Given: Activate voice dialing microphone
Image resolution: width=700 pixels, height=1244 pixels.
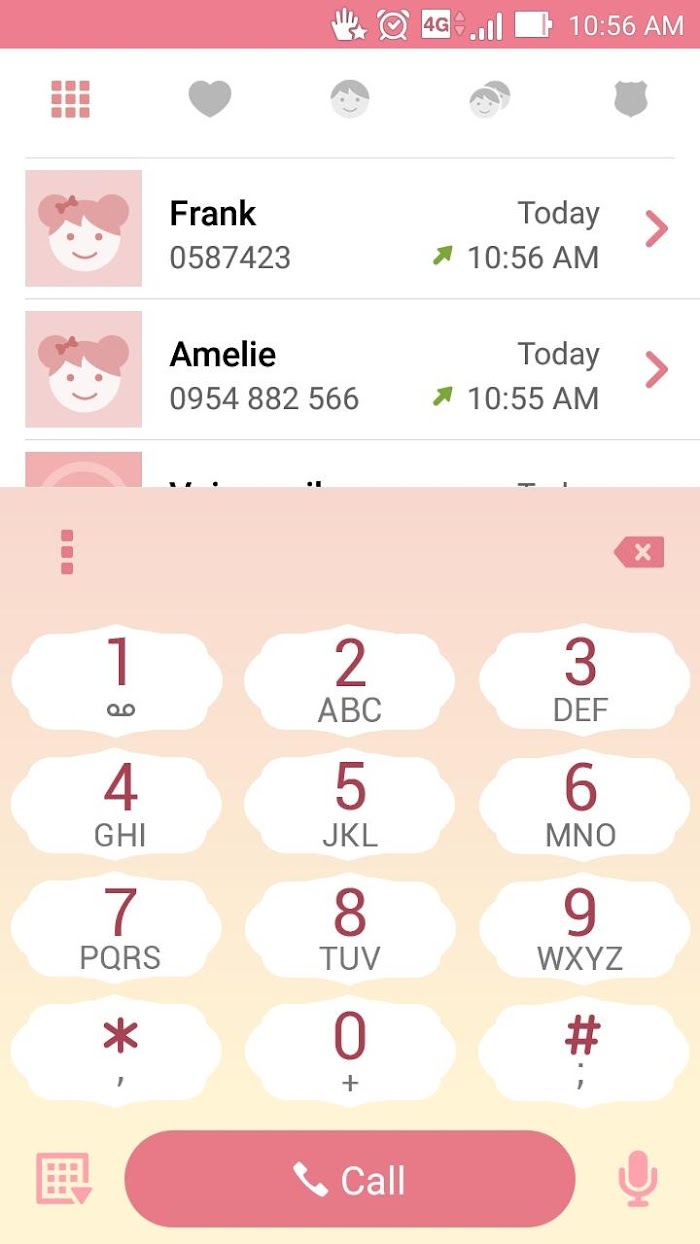Looking at the screenshot, I should coord(637,1179).
